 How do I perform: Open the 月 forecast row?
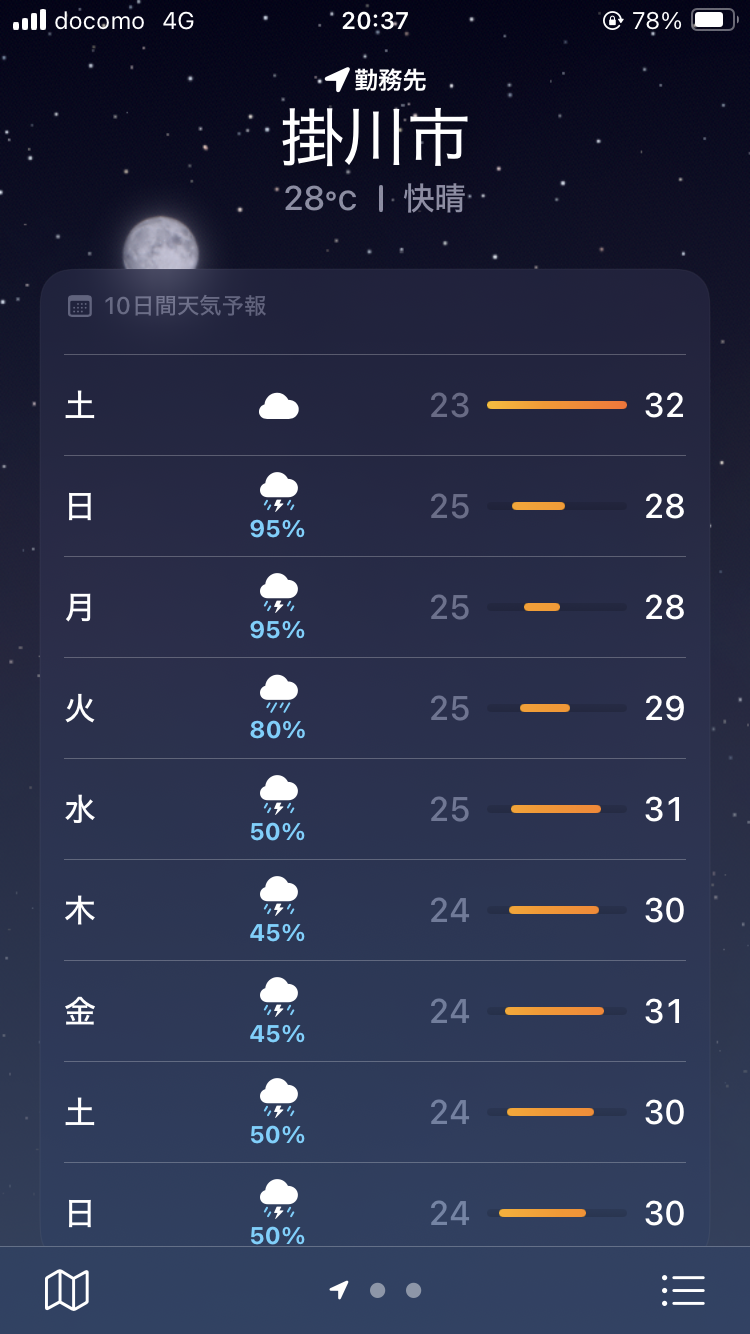pos(375,607)
